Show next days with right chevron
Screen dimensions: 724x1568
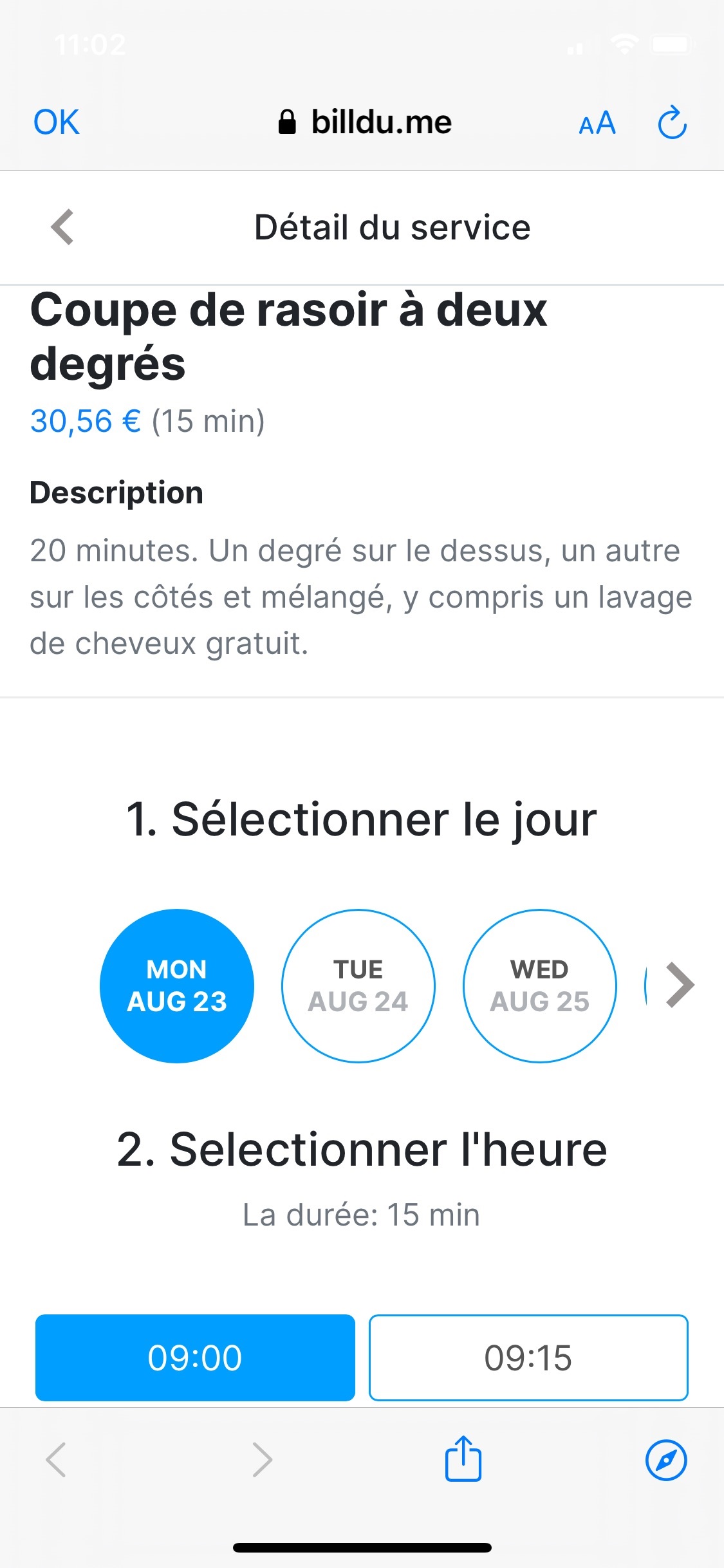pos(680,985)
